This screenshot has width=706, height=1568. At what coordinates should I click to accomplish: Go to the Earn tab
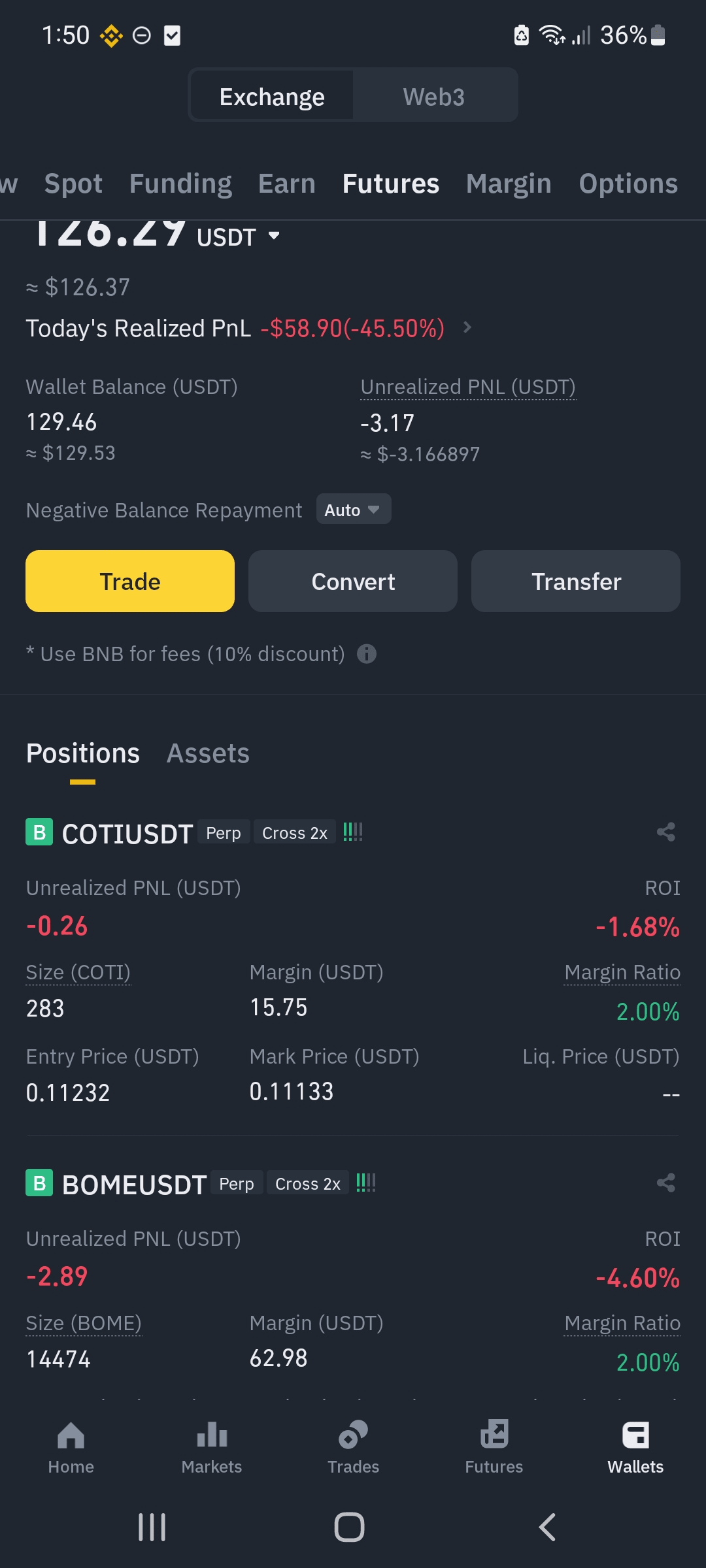(x=286, y=184)
